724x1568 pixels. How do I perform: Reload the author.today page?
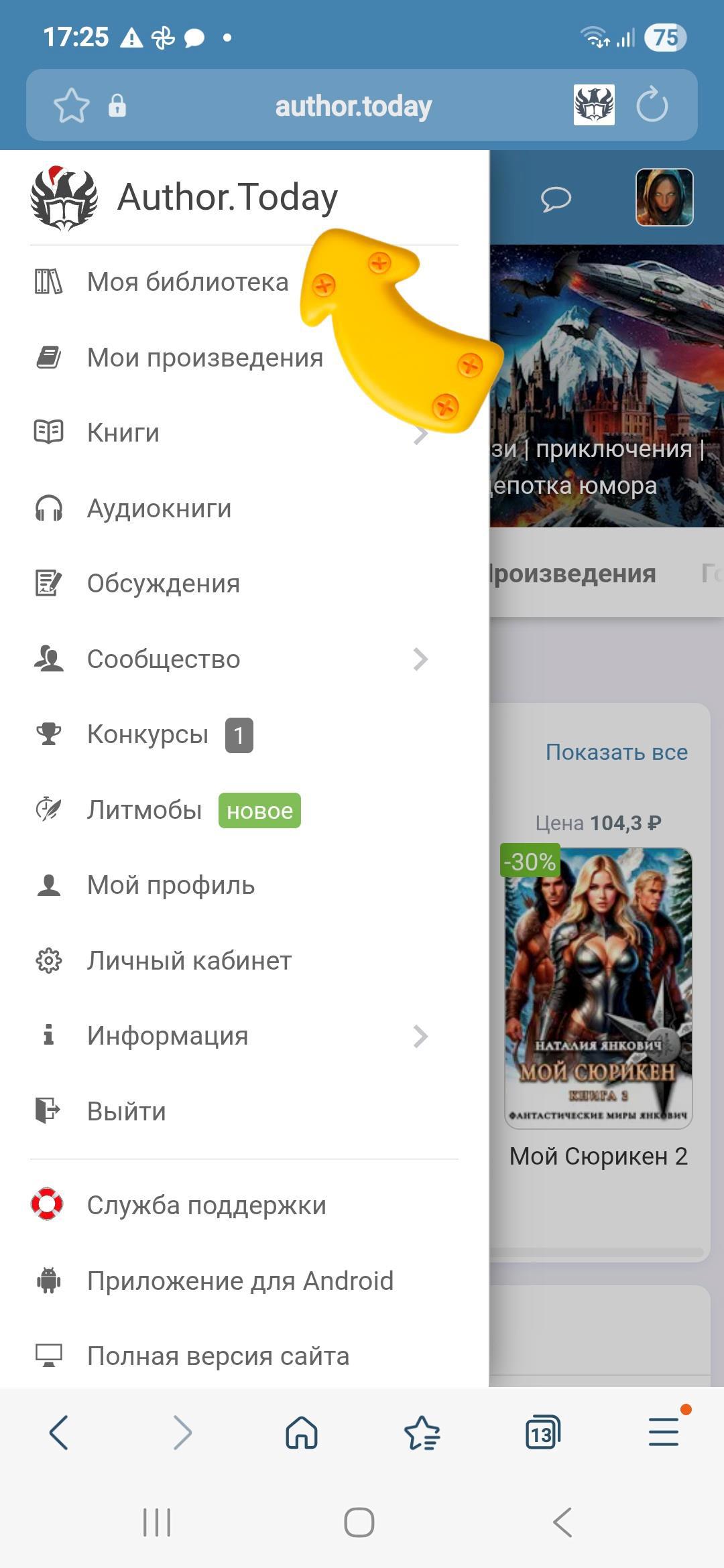pos(652,105)
